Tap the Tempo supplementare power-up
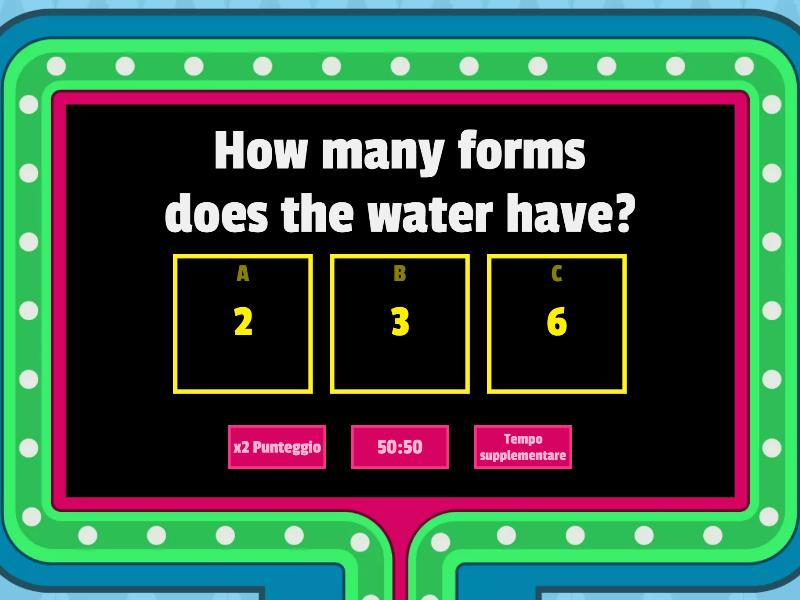Image resolution: width=800 pixels, height=600 pixels. coord(523,447)
